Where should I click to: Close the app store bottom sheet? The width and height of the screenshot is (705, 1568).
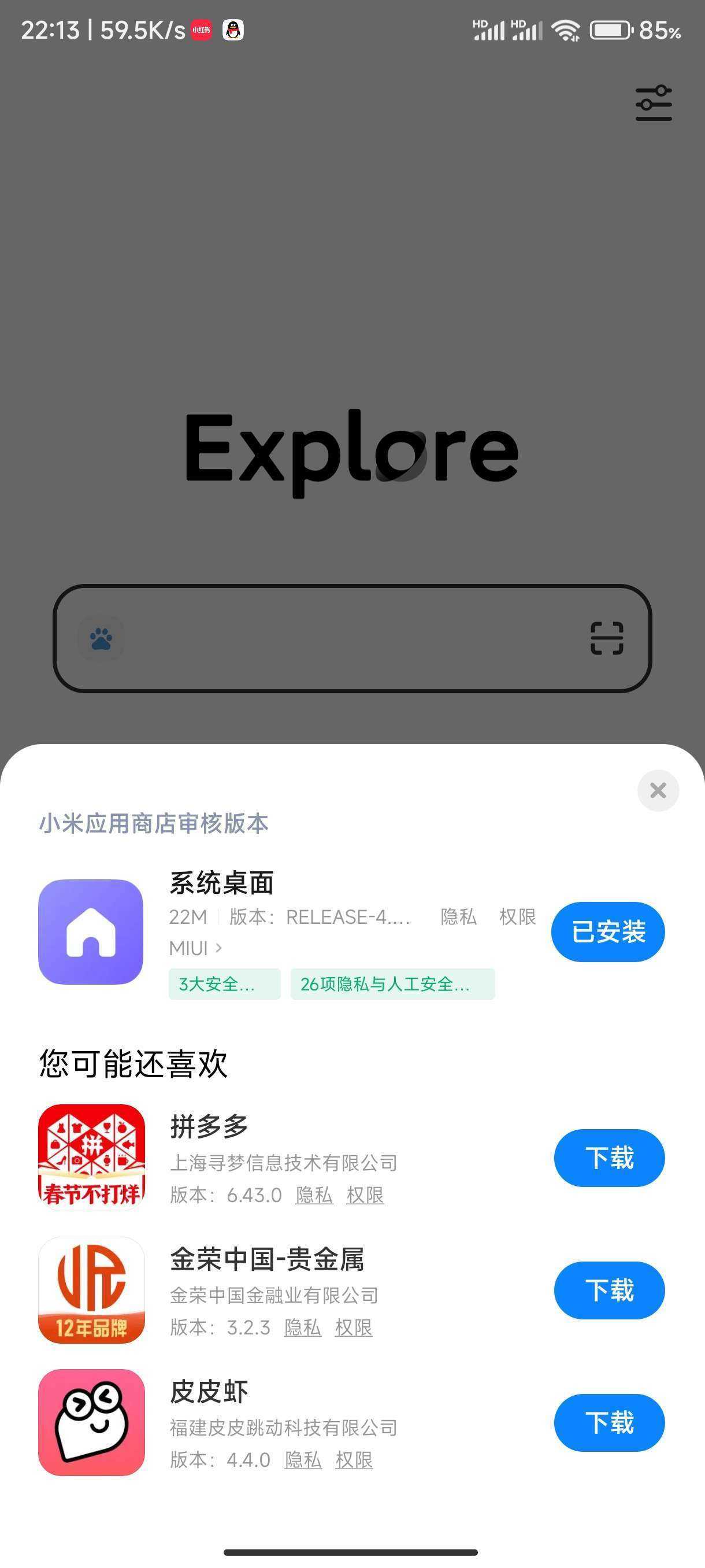pos(658,790)
